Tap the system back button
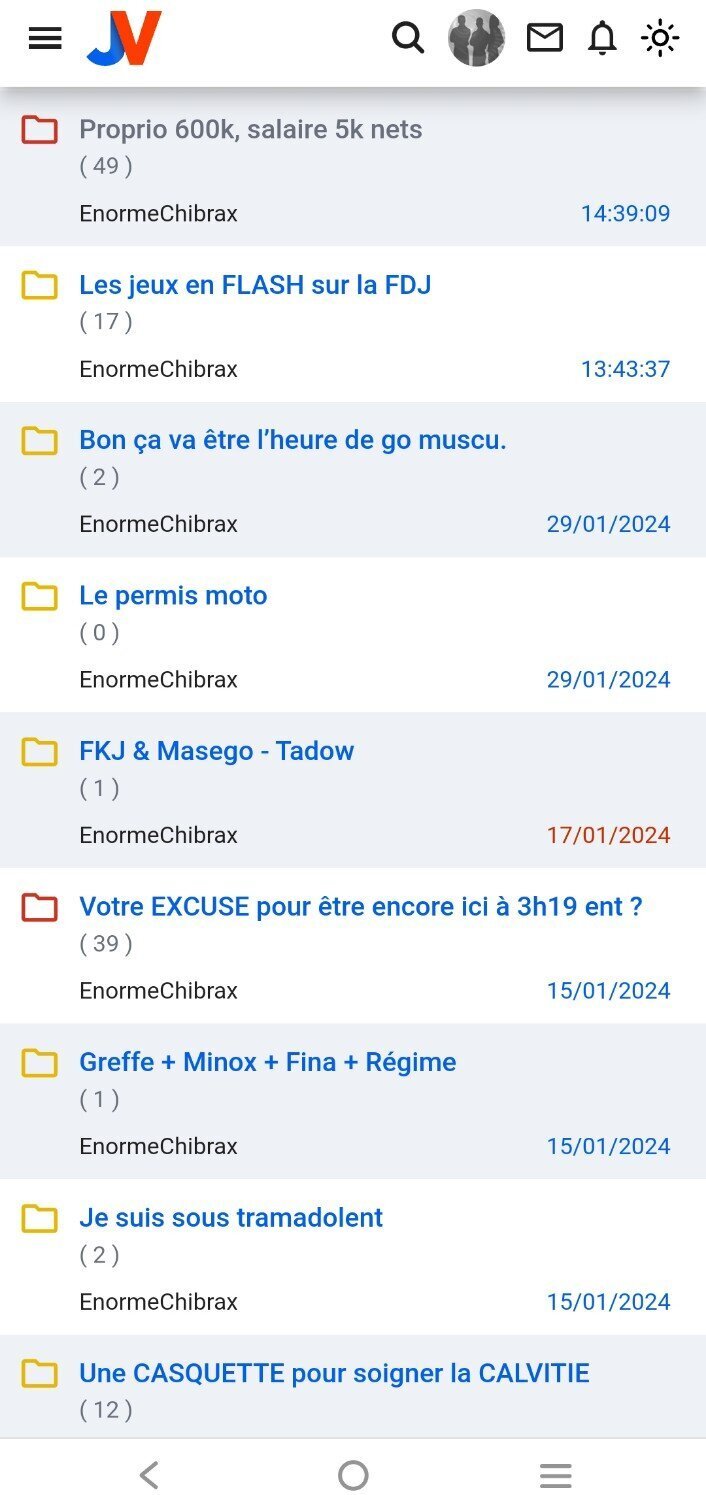 [149, 1475]
